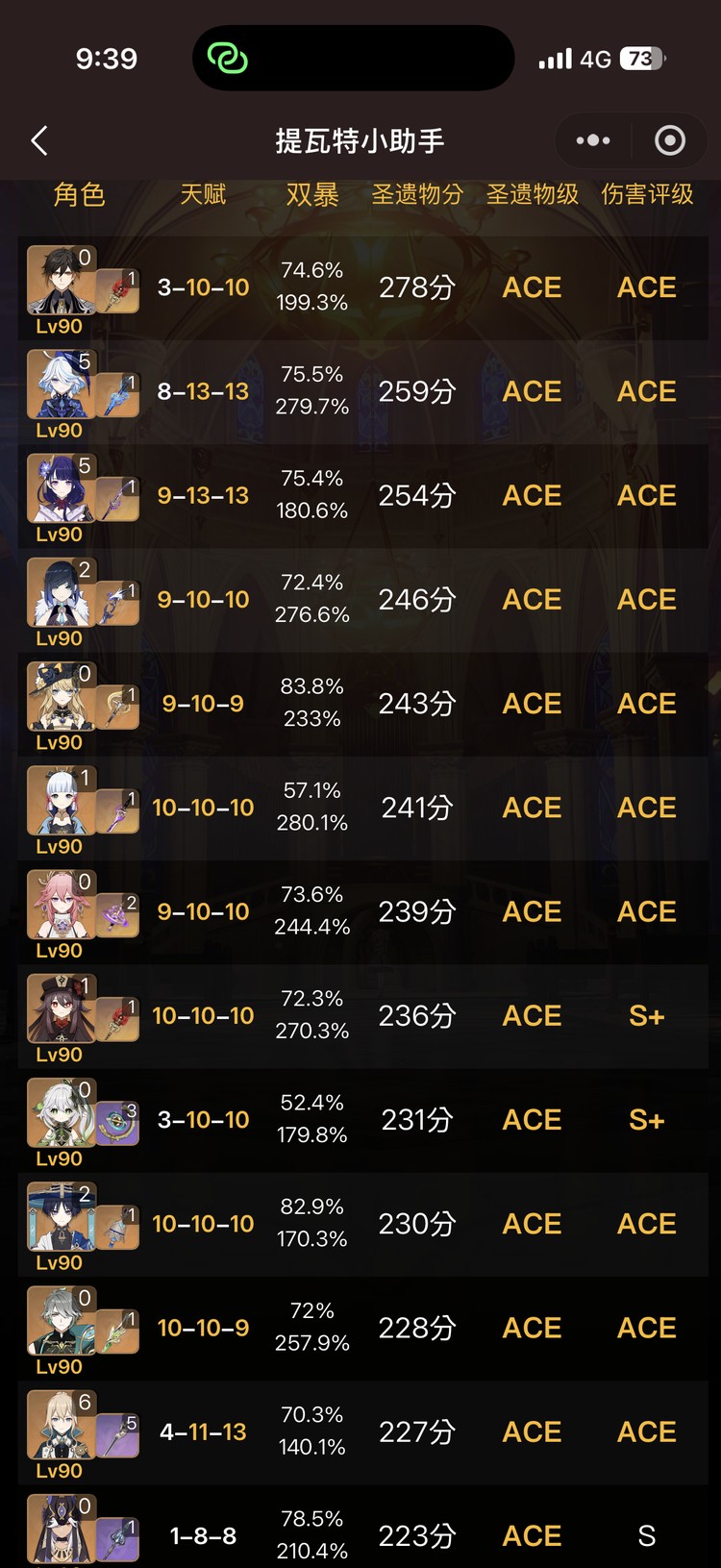The image size is (721, 1568).
Task: Open the character row scoring 230分
Action: coord(362,1224)
